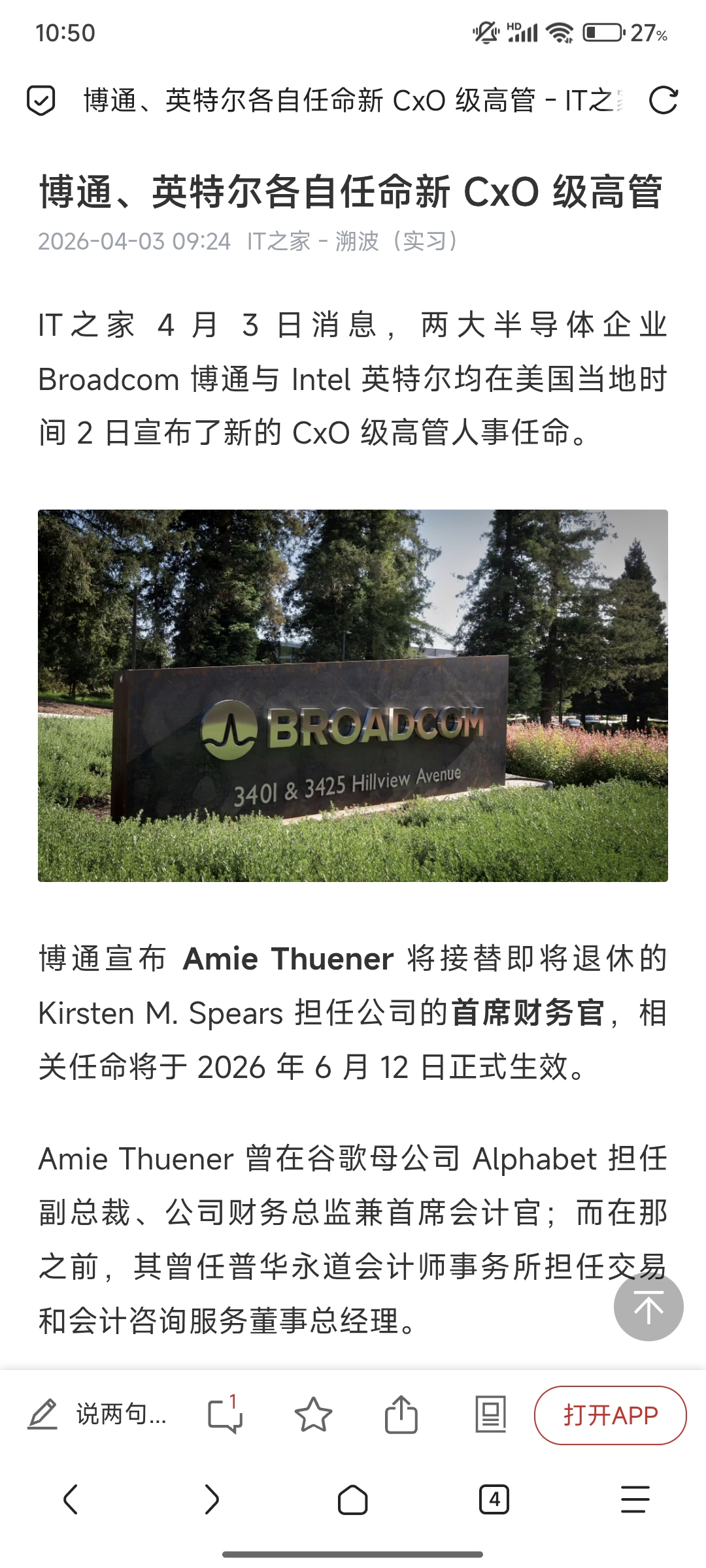Write a comment in the 说两句 field
Image resolution: width=706 pixels, height=1568 pixels.
(98, 1415)
